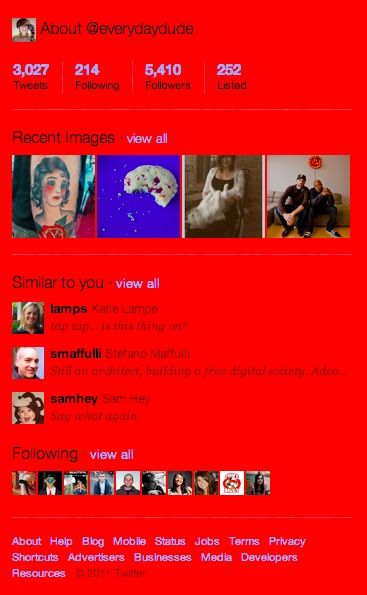Open the two men on couch image

click(x=309, y=197)
